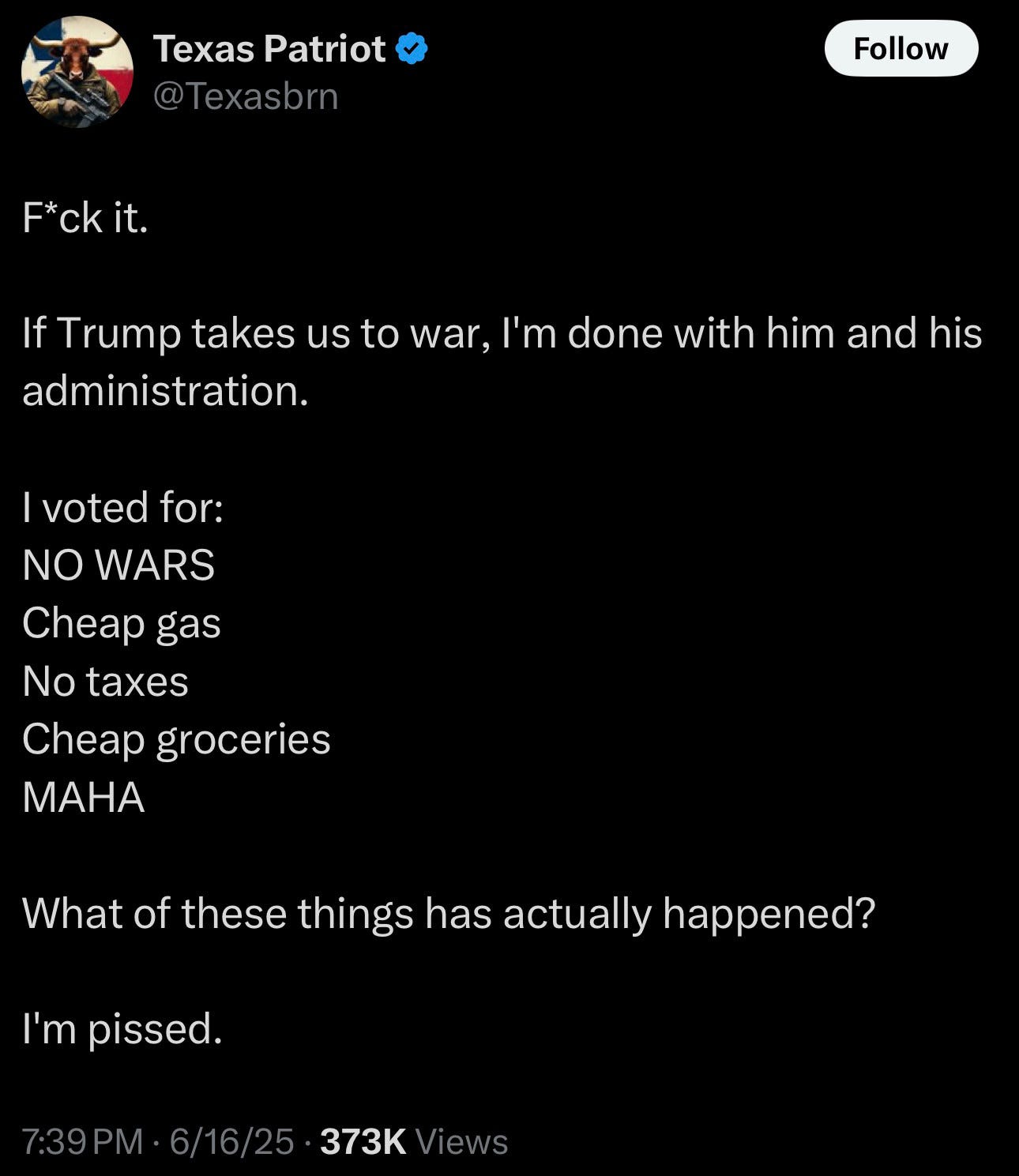Tap the 7:39 PM 6/16/25 timestamp
This screenshot has width=1019, height=1176.
coord(157,1141)
